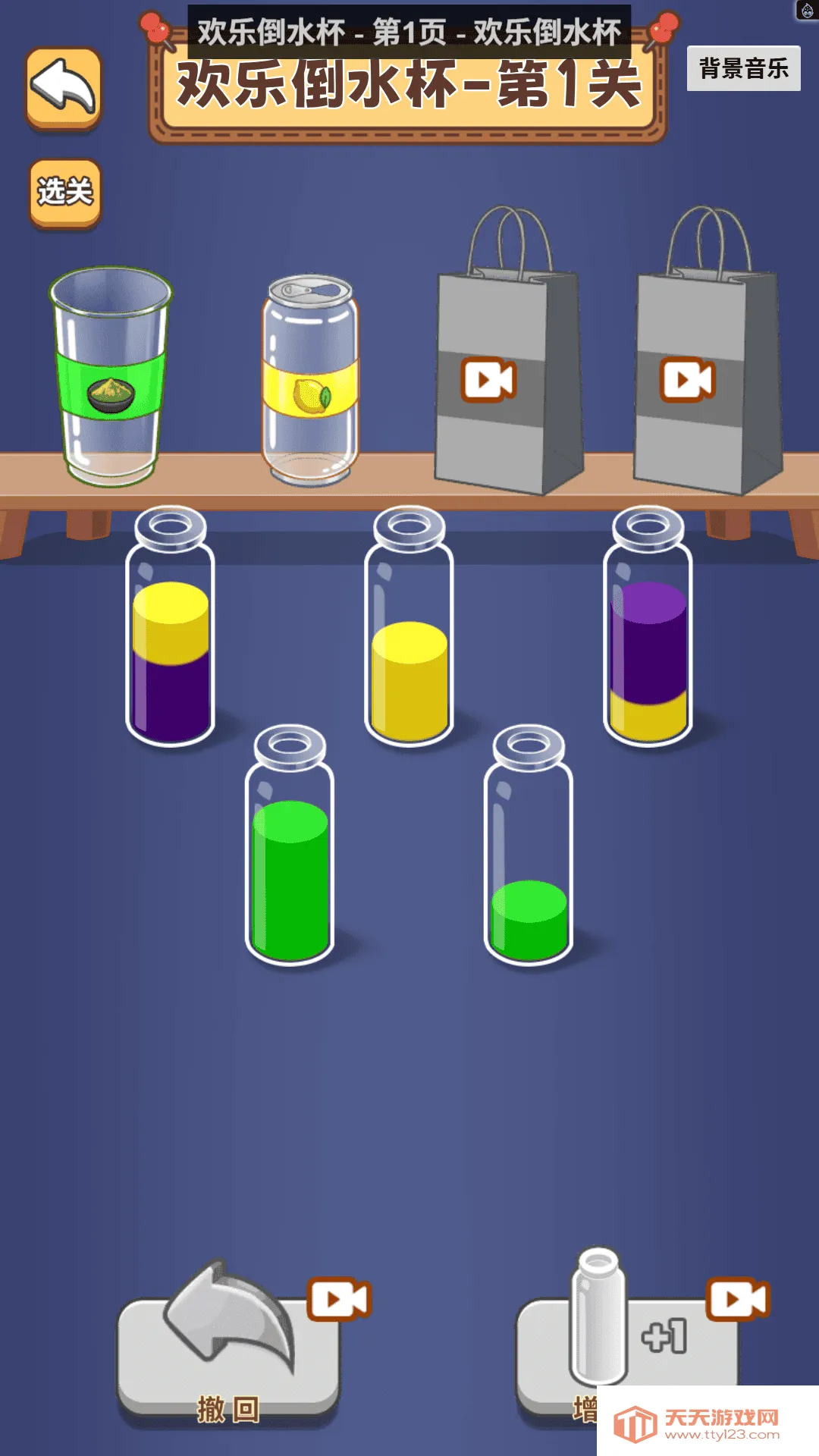The image size is (819, 1456).
Task: Tap the back arrow button
Action: (64, 88)
